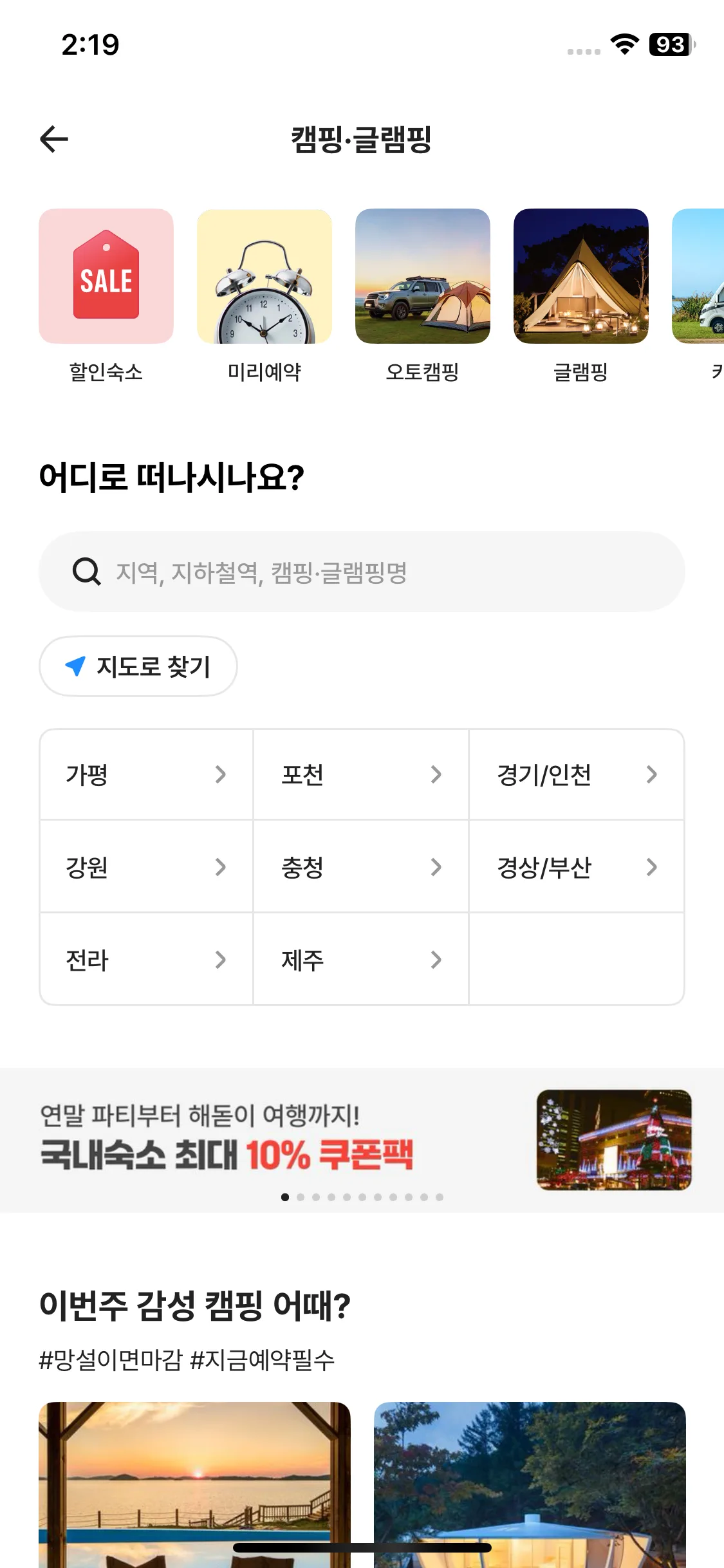Screen dimensions: 724x1568
Task: Select the 미리예약 alarm clock icon
Action: pos(264,277)
